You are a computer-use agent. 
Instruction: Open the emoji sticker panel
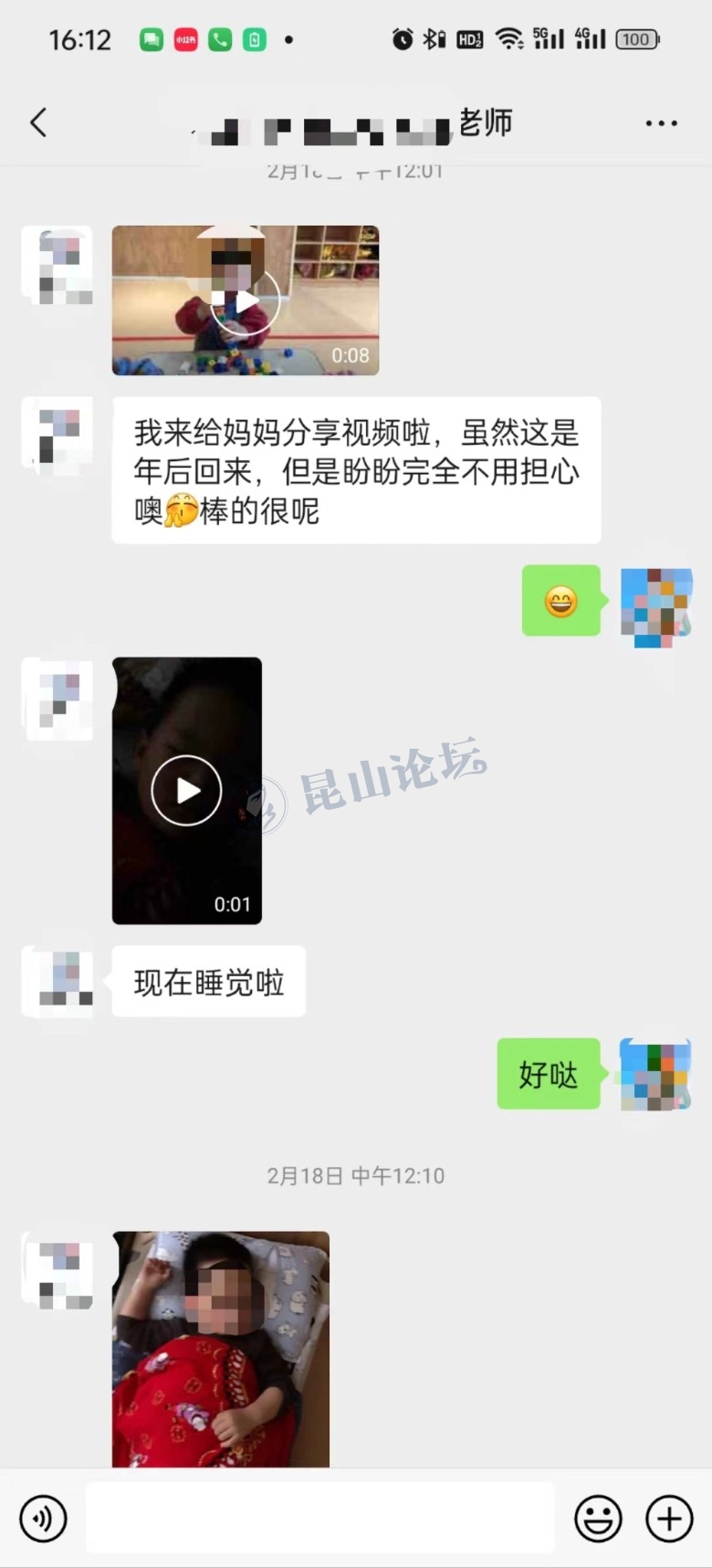[598, 1519]
